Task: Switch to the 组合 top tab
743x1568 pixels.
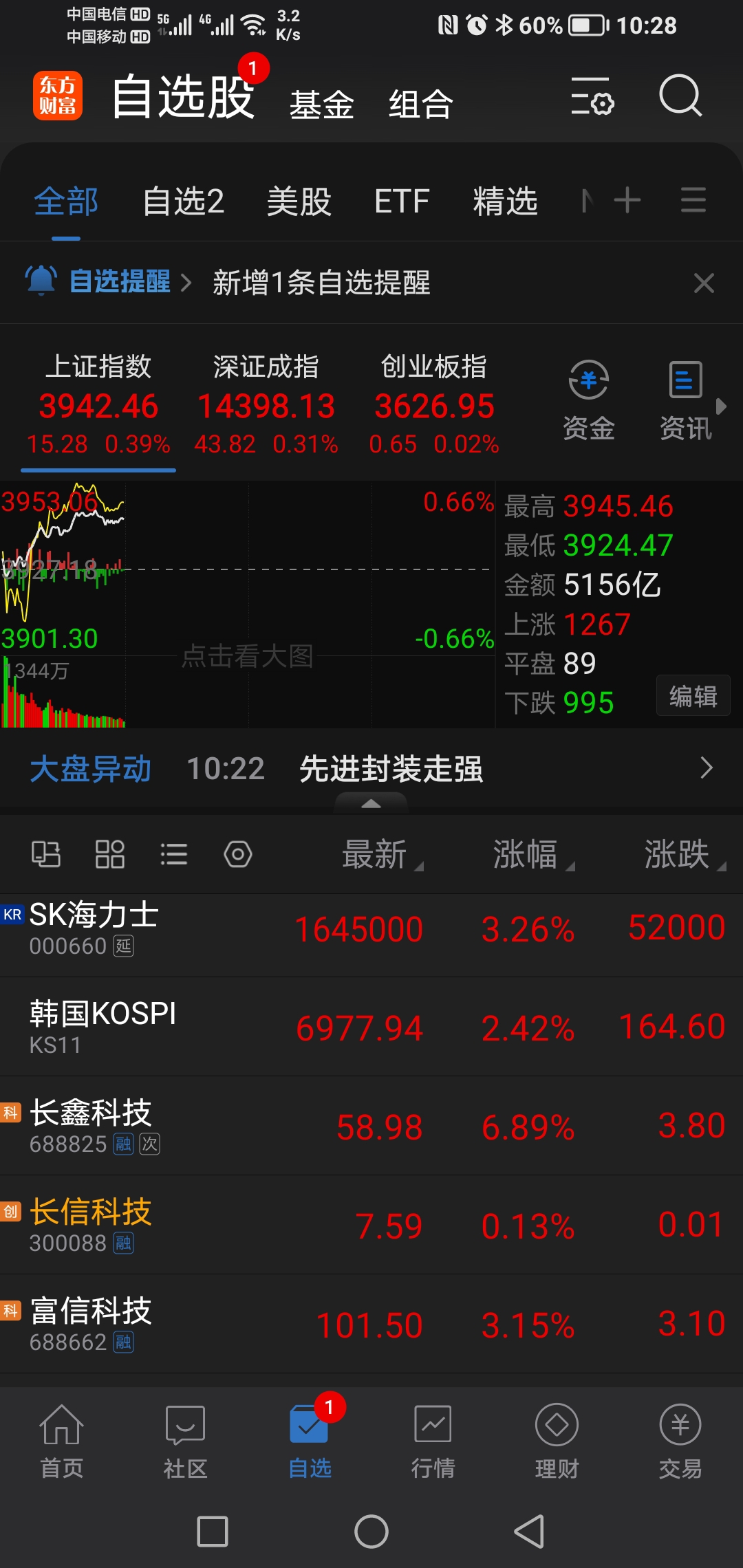Action: coord(420,105)
